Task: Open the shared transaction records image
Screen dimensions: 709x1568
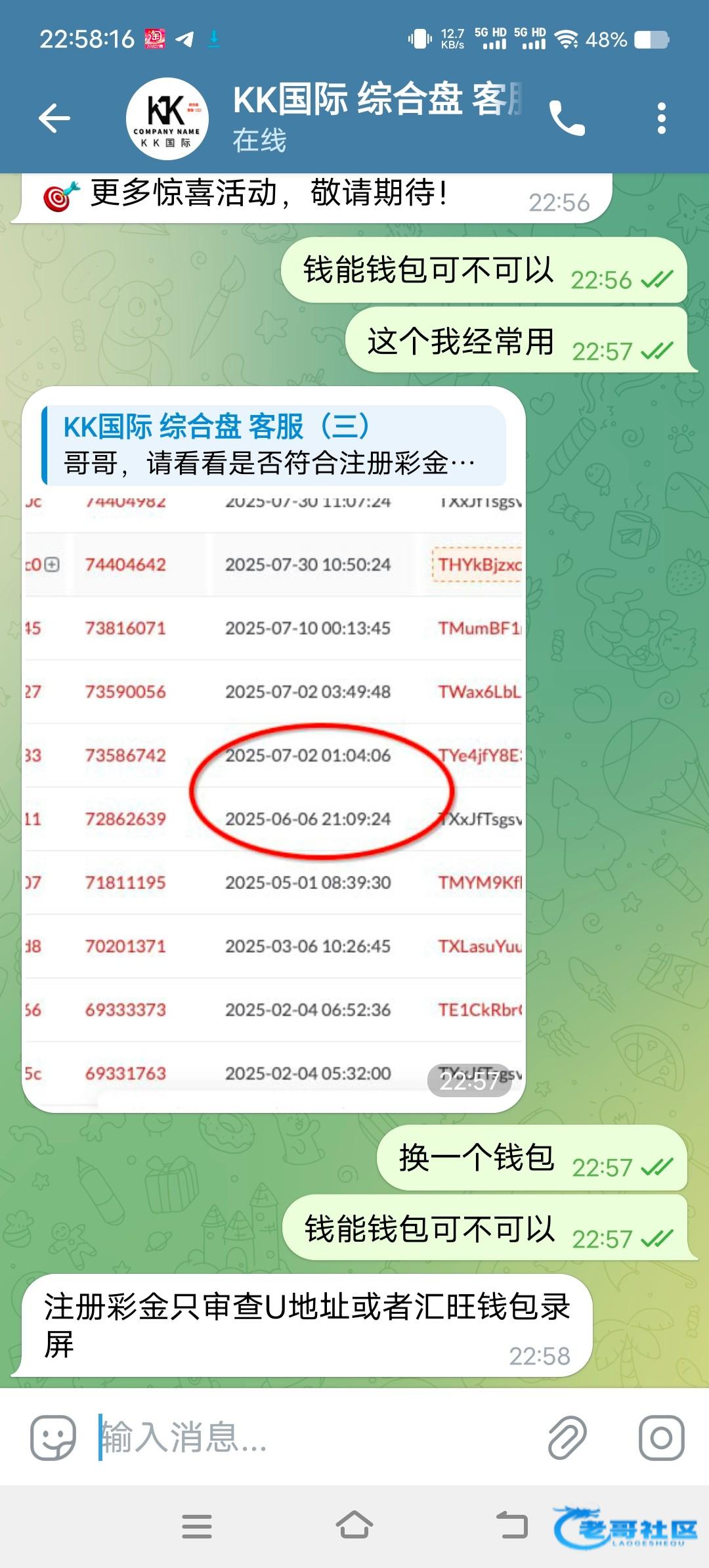Action: 274,788
